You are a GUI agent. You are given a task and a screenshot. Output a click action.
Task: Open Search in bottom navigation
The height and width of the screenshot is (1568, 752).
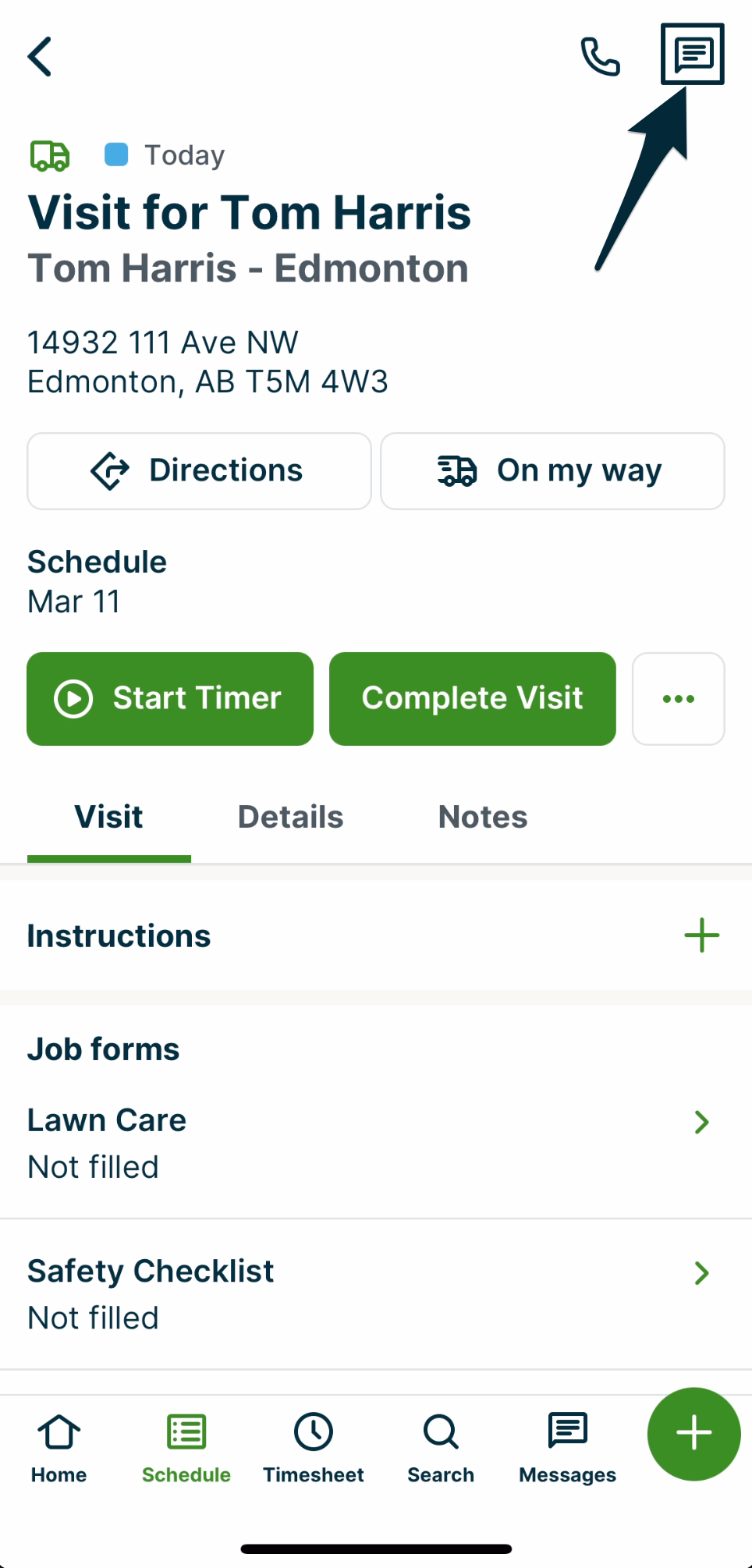click(x=441, y=1448)
